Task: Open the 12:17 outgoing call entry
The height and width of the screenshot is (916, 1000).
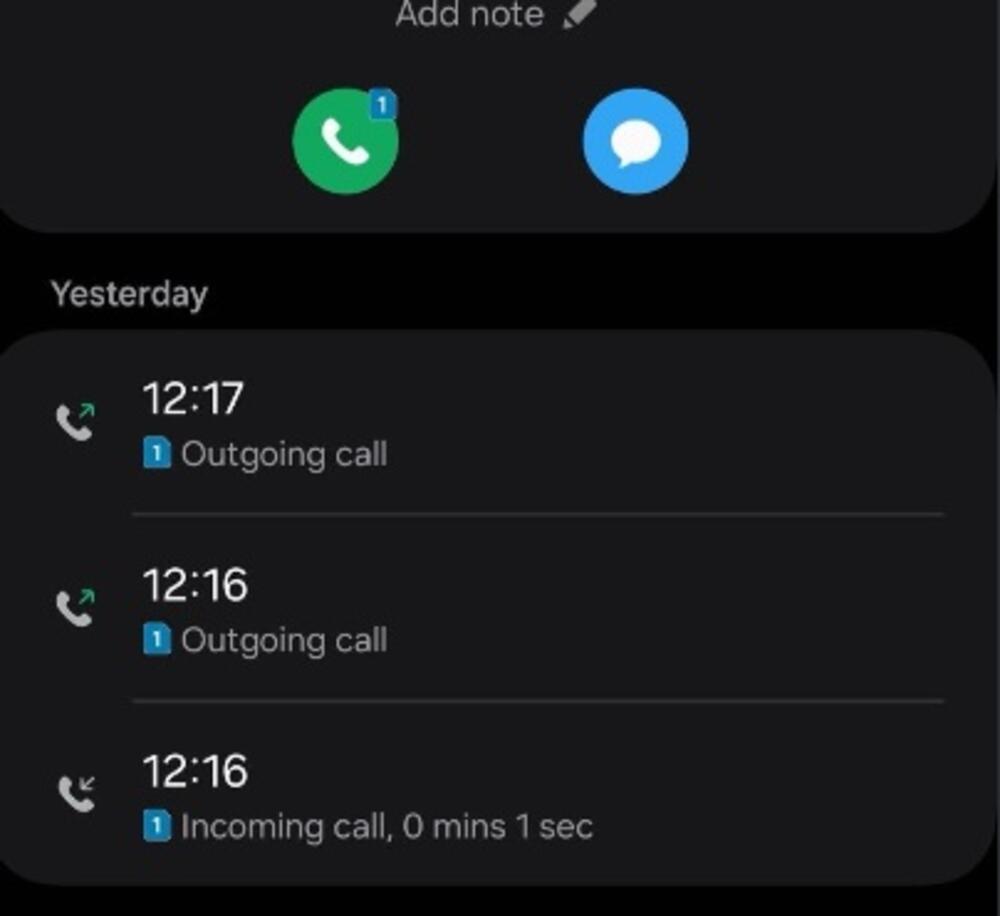Action: 500,424
